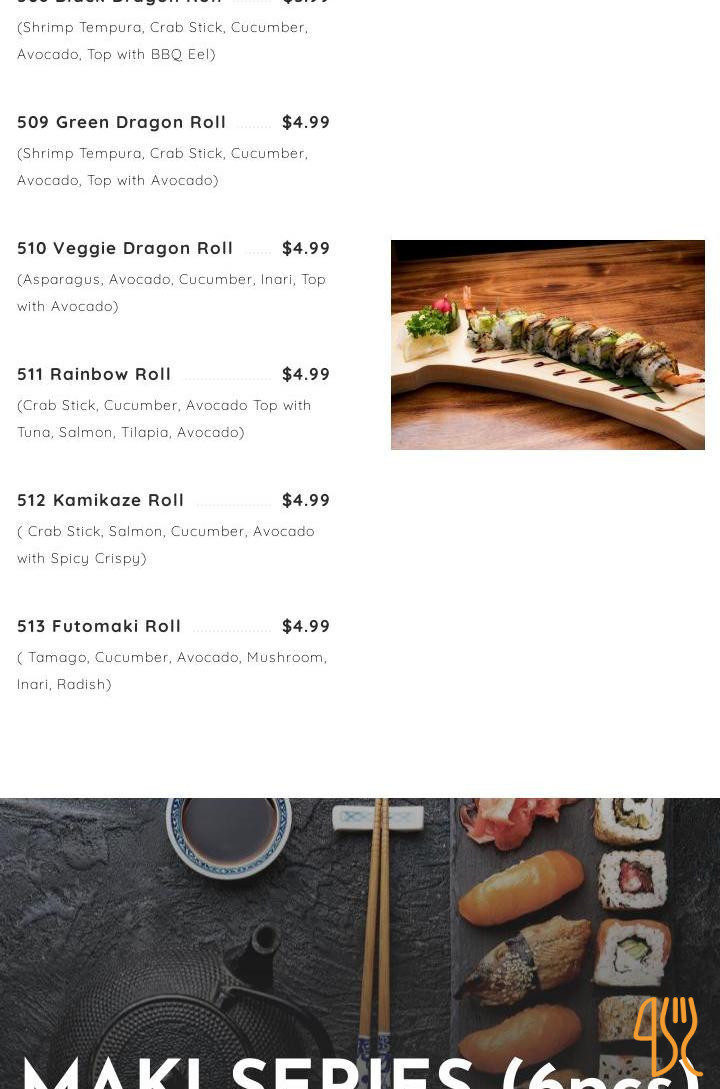720x1089 pixels.
Task: Tap the floating fork and knife icon
Action: [667, 1036]
